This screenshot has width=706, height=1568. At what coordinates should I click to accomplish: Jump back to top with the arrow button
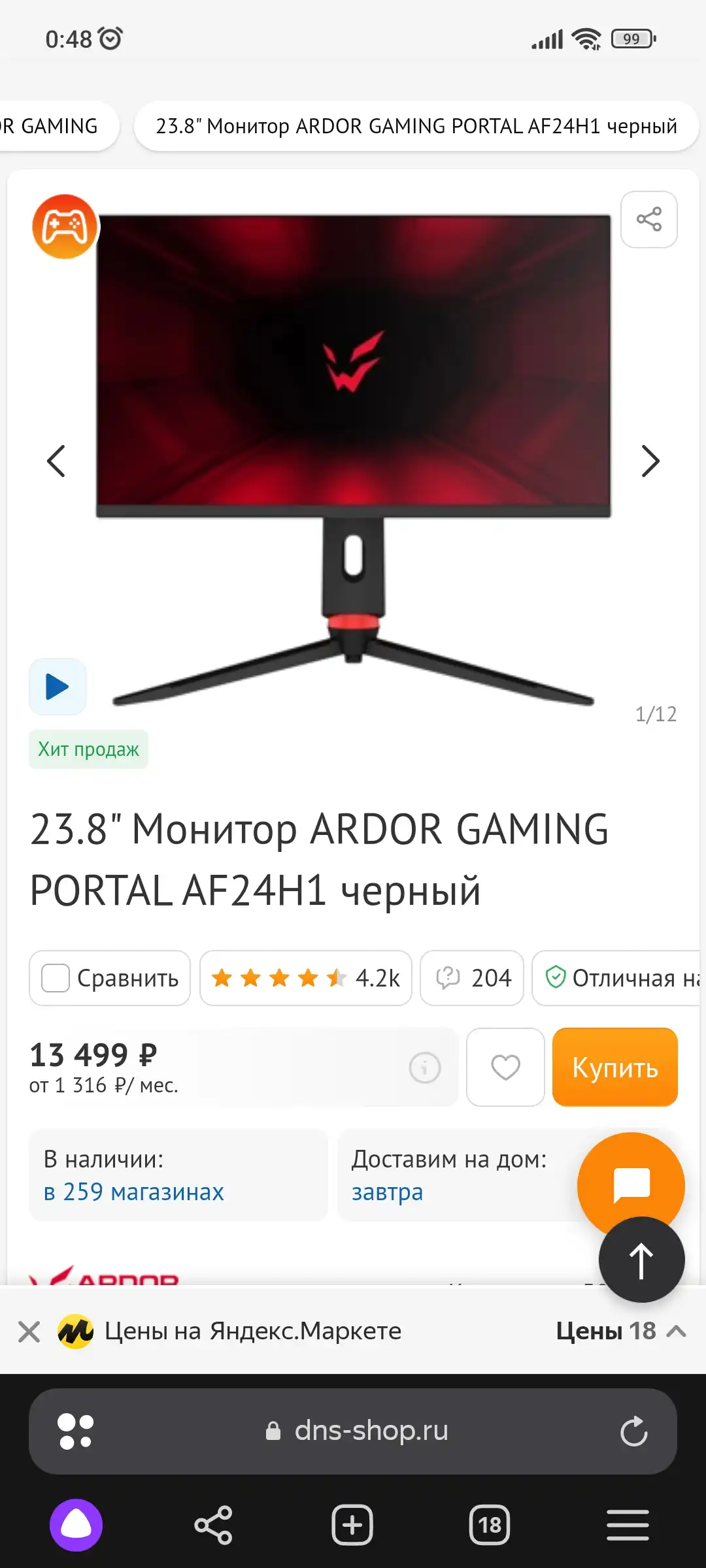(x=641, y=1260)
